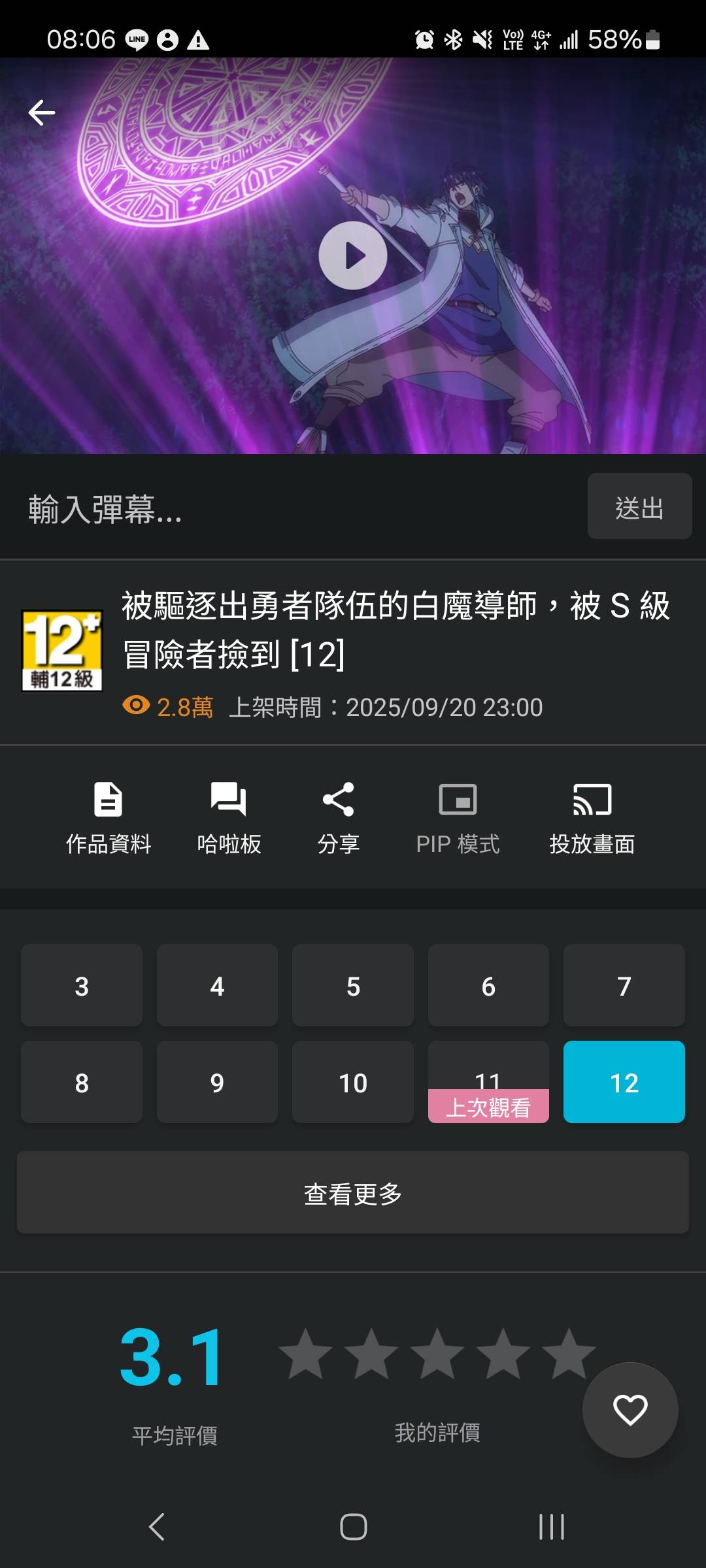Open 作品資料 details
Viewport: 706px width, 1568px height.
(109, 817)
